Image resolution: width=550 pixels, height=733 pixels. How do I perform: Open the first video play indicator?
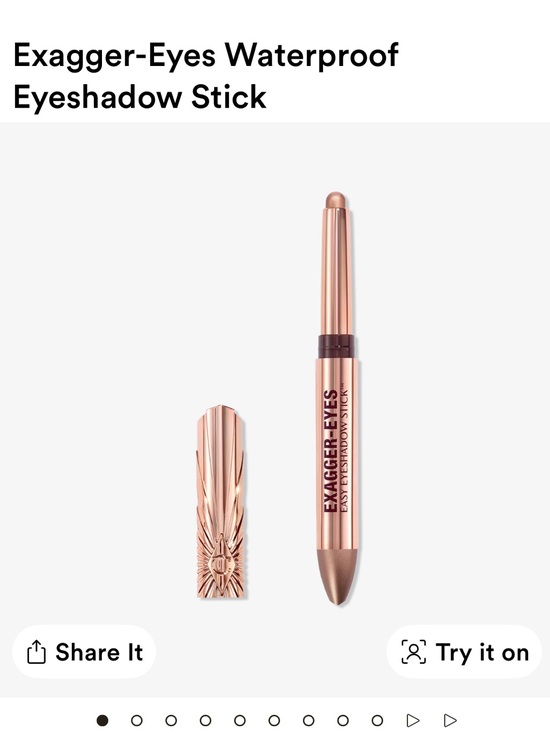point(413,720)
